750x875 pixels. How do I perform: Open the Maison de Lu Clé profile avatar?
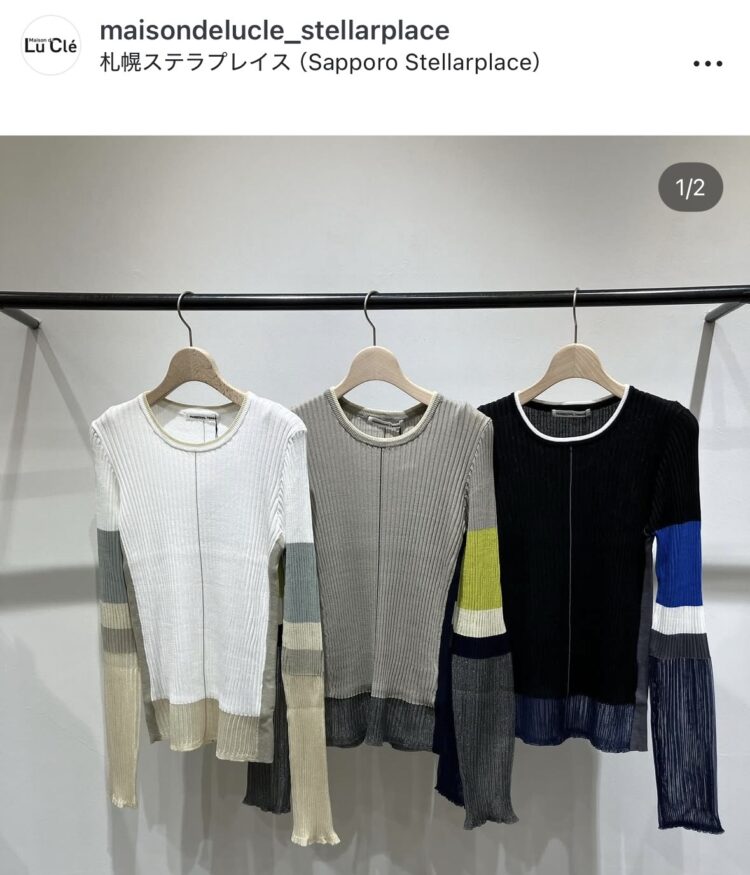click(x=50, y=46)
